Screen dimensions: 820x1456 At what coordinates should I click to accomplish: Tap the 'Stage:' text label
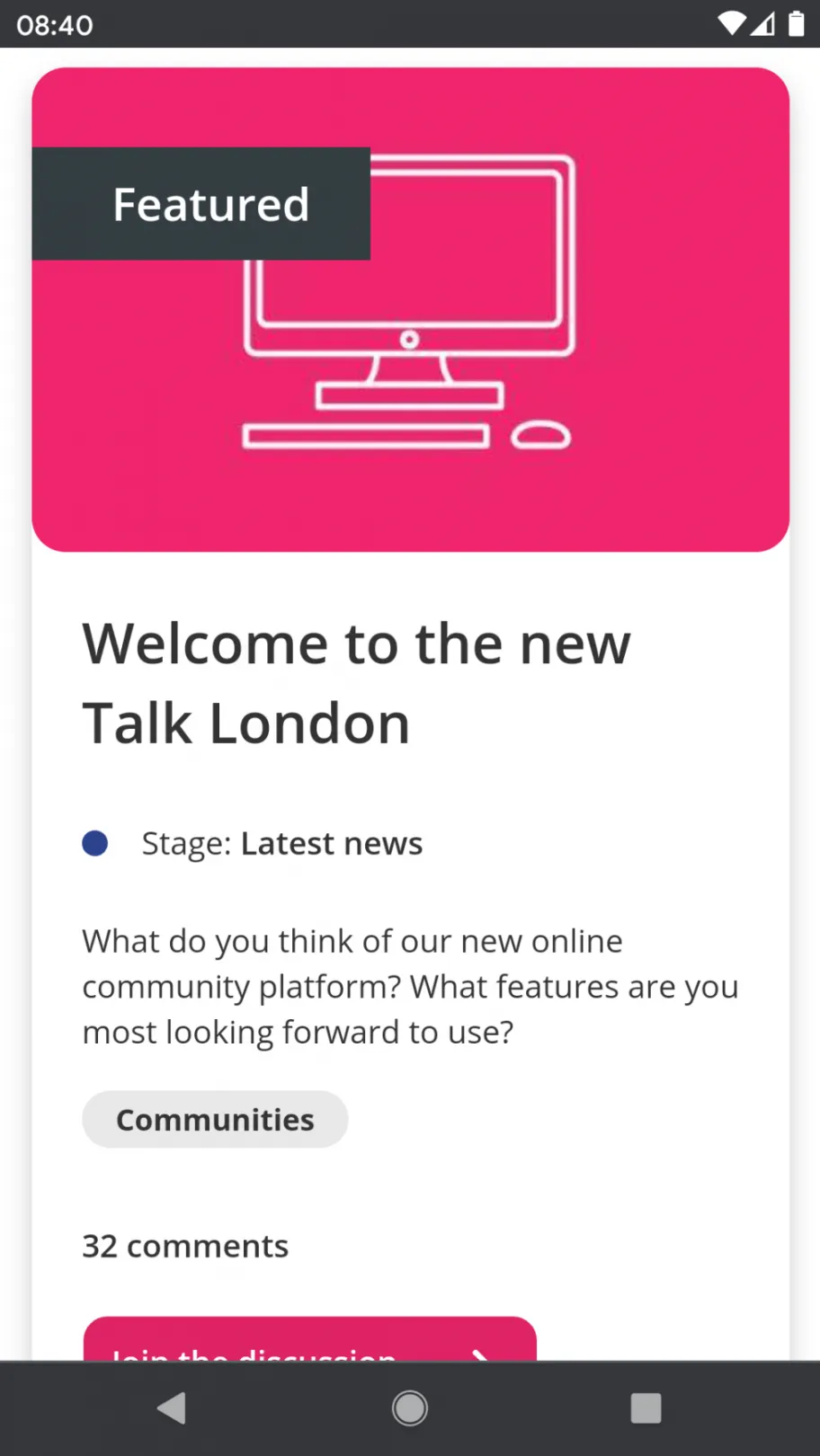click(186, 843)
